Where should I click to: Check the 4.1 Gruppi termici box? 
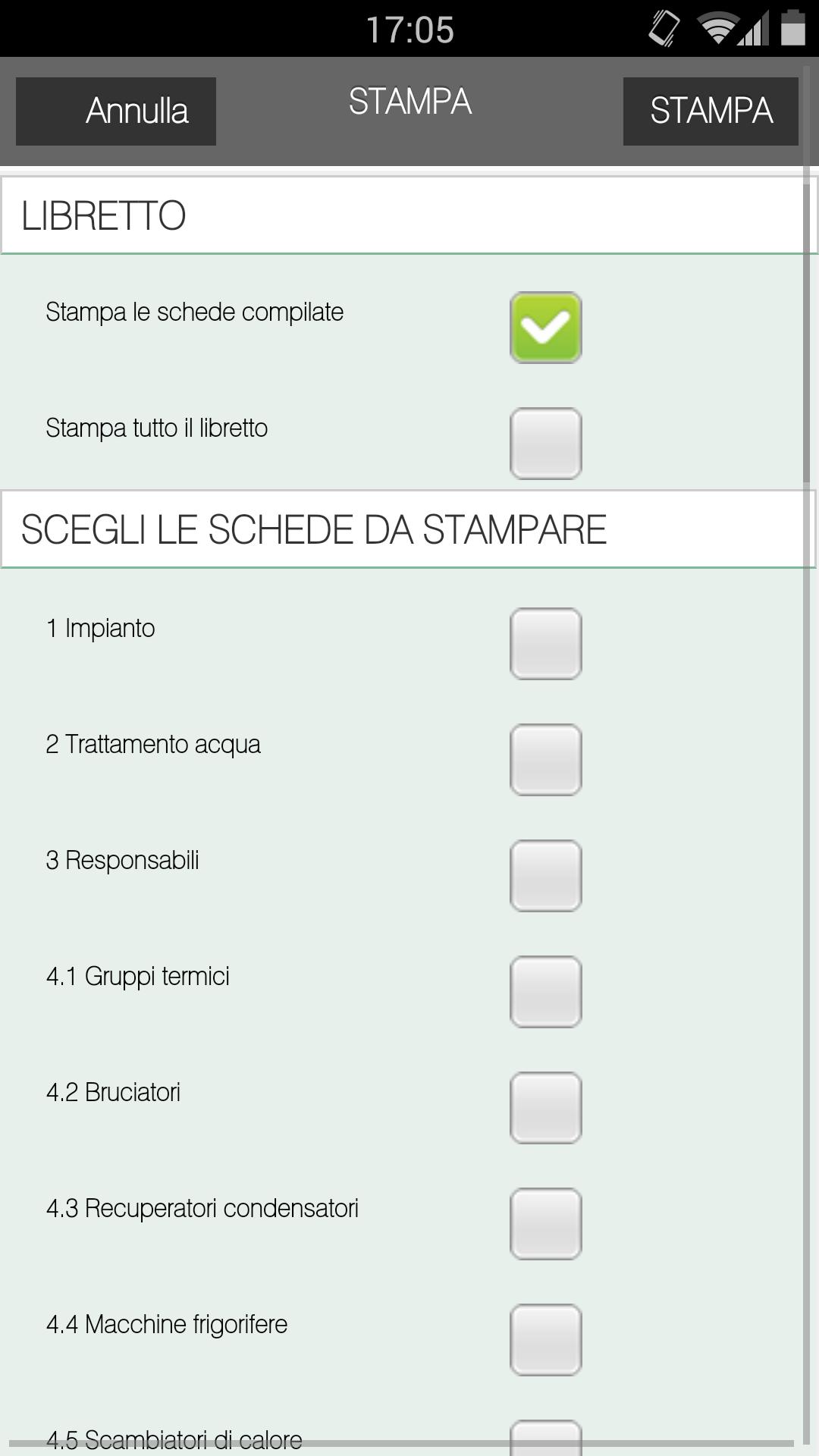tap(545, 992)
